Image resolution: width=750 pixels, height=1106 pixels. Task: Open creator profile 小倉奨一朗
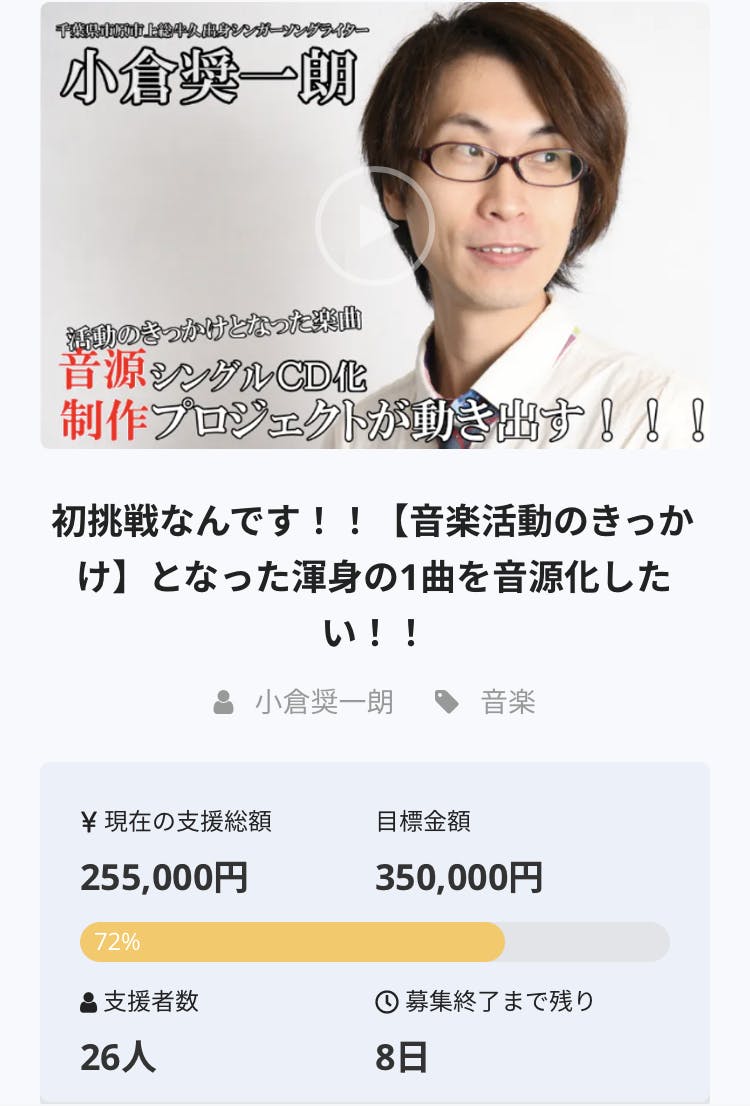323,703
